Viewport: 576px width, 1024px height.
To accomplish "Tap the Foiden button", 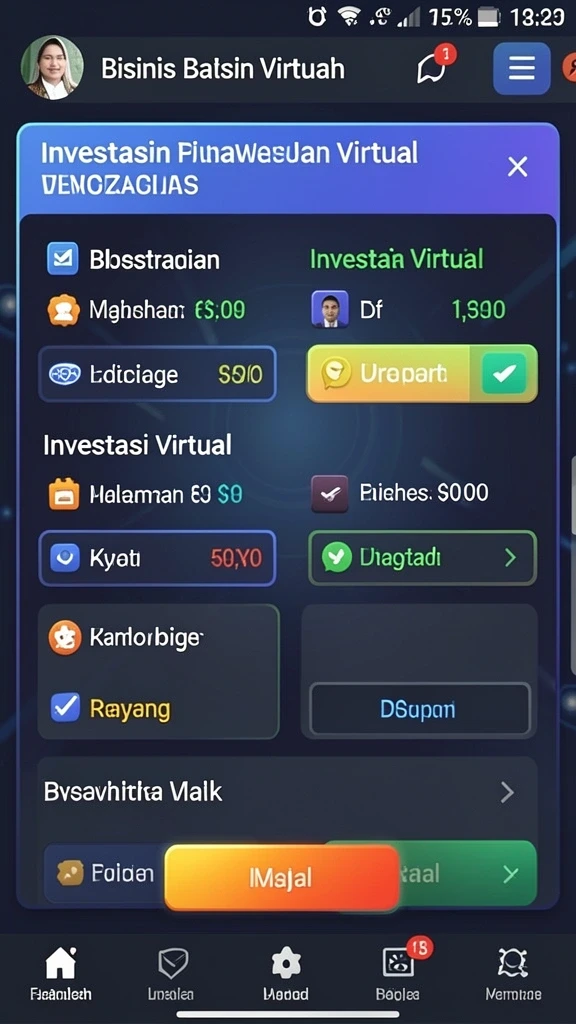I will pyautogui.click(x=104, y=873).
